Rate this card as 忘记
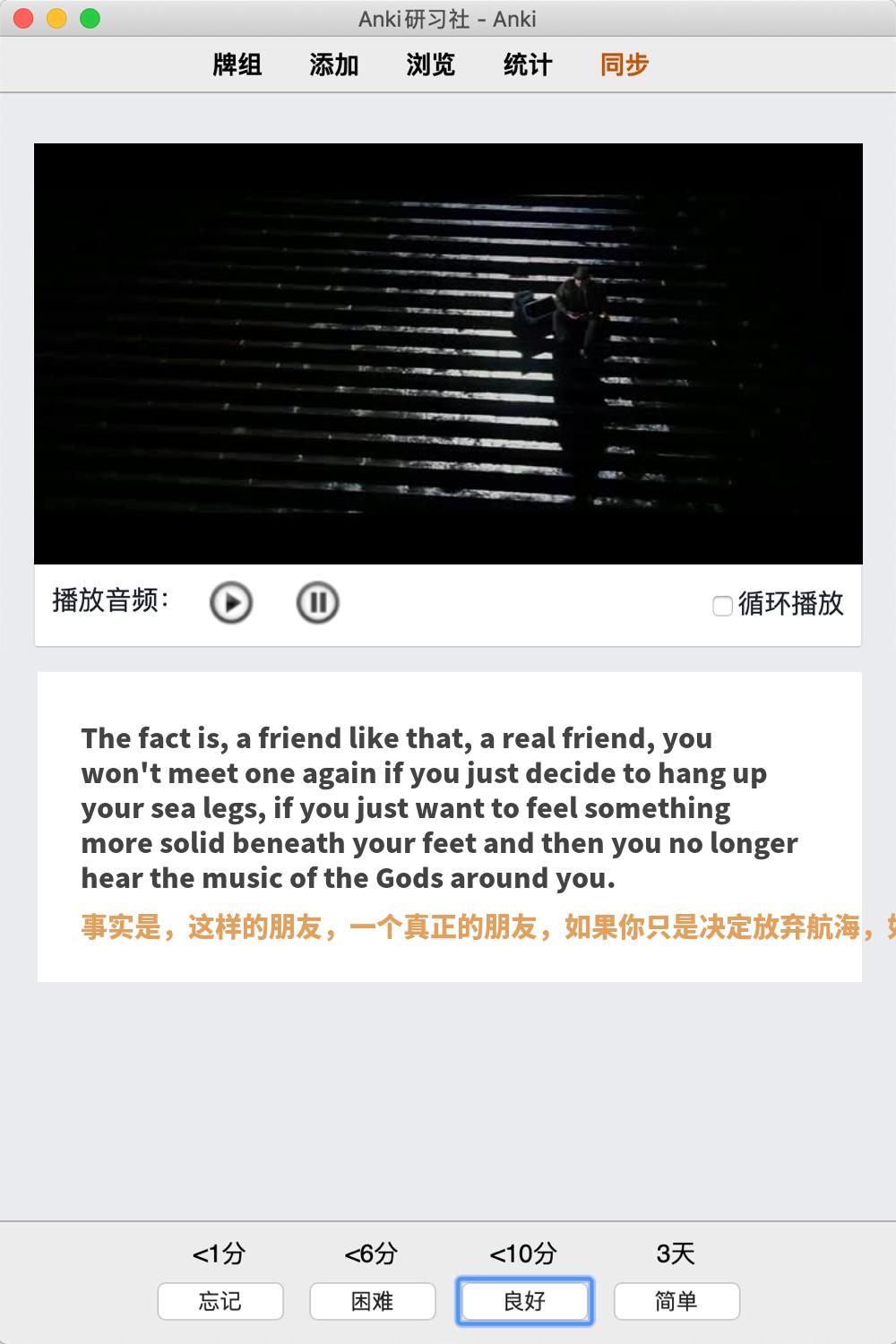Viewport: 896px width, 1344px height. pos(220,1301)
